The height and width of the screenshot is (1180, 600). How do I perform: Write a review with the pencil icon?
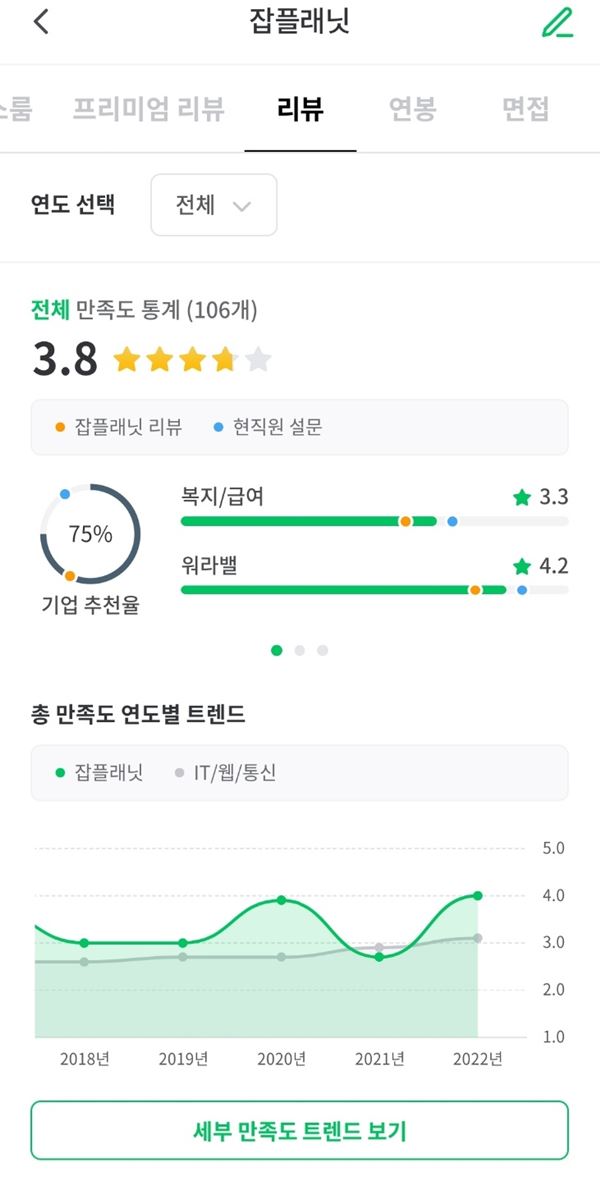pos(558,22)
